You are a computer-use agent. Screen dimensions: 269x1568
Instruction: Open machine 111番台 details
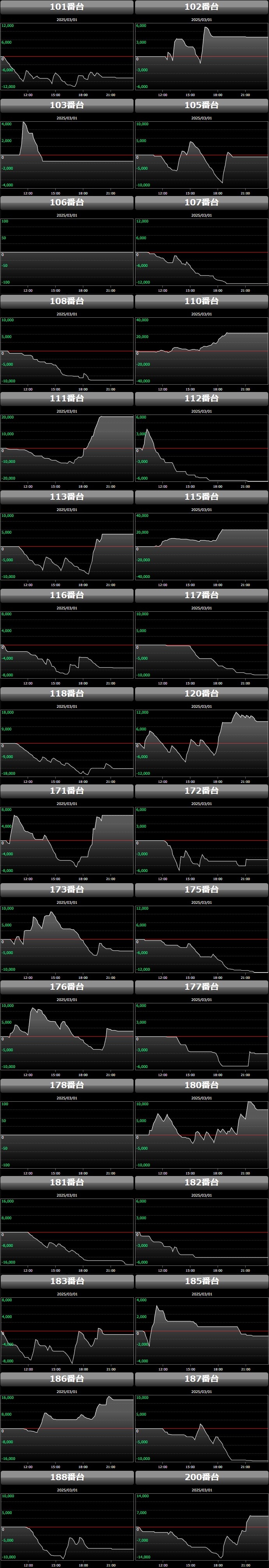click(x=67, y=398)
